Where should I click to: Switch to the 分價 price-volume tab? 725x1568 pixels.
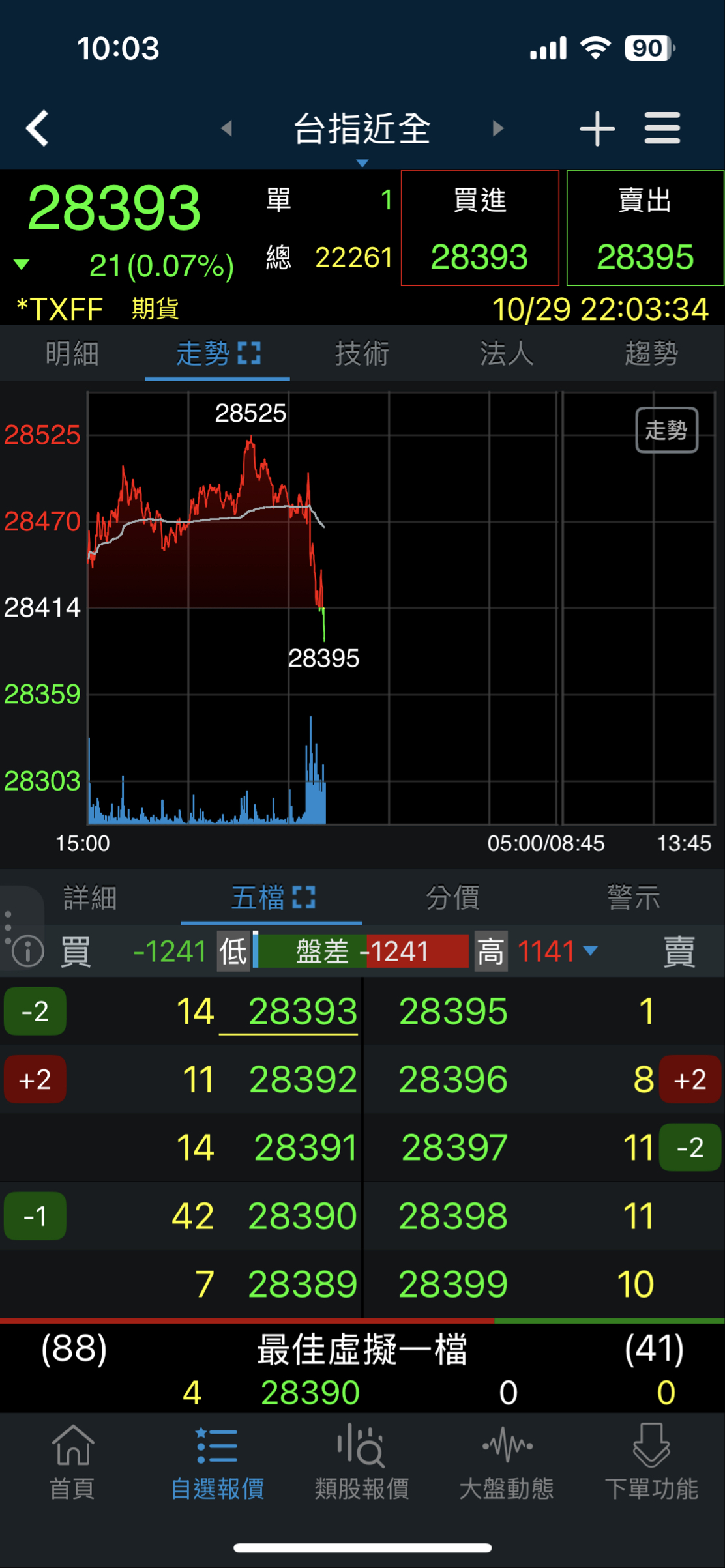tap(452, 897)
